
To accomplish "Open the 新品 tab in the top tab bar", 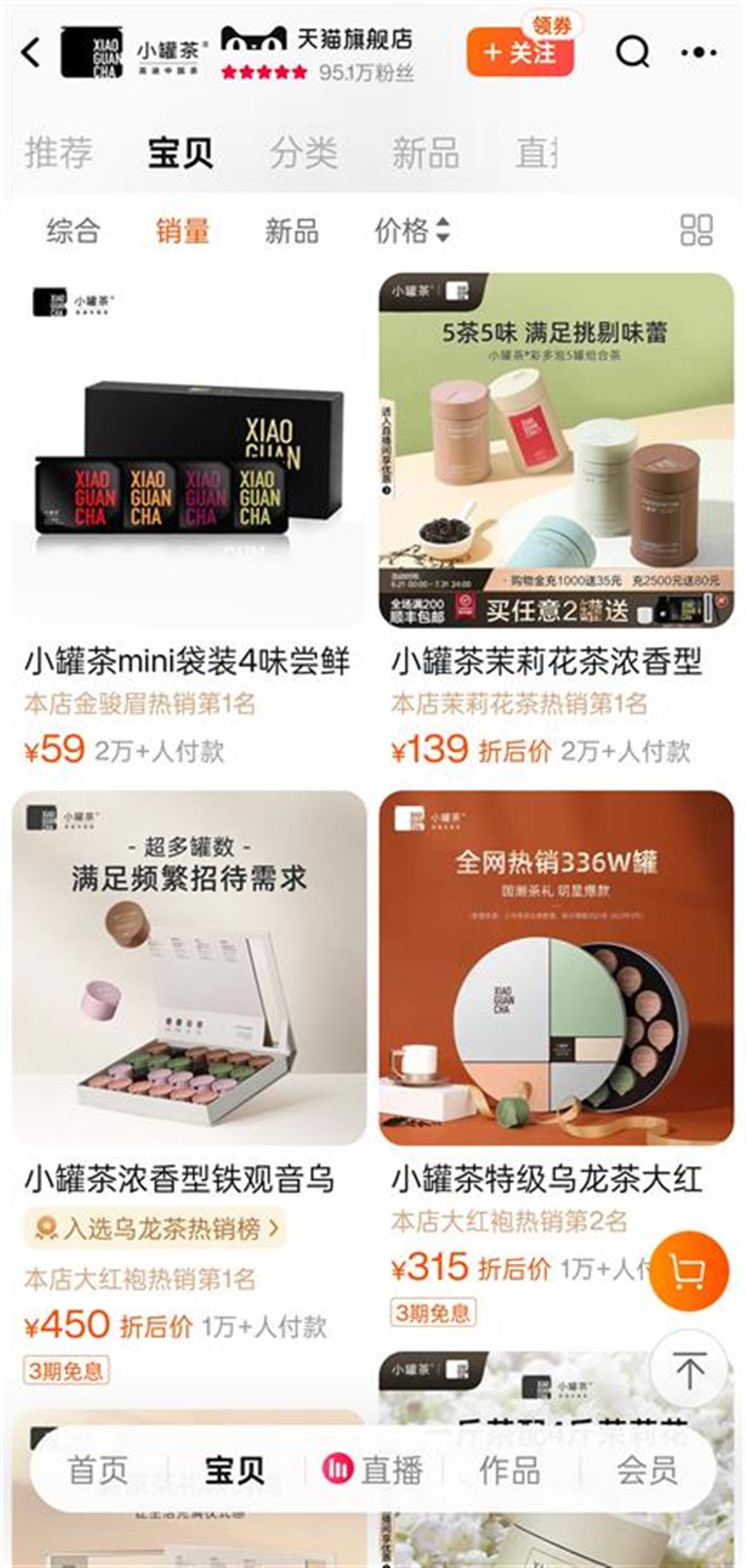I will 426,153.
